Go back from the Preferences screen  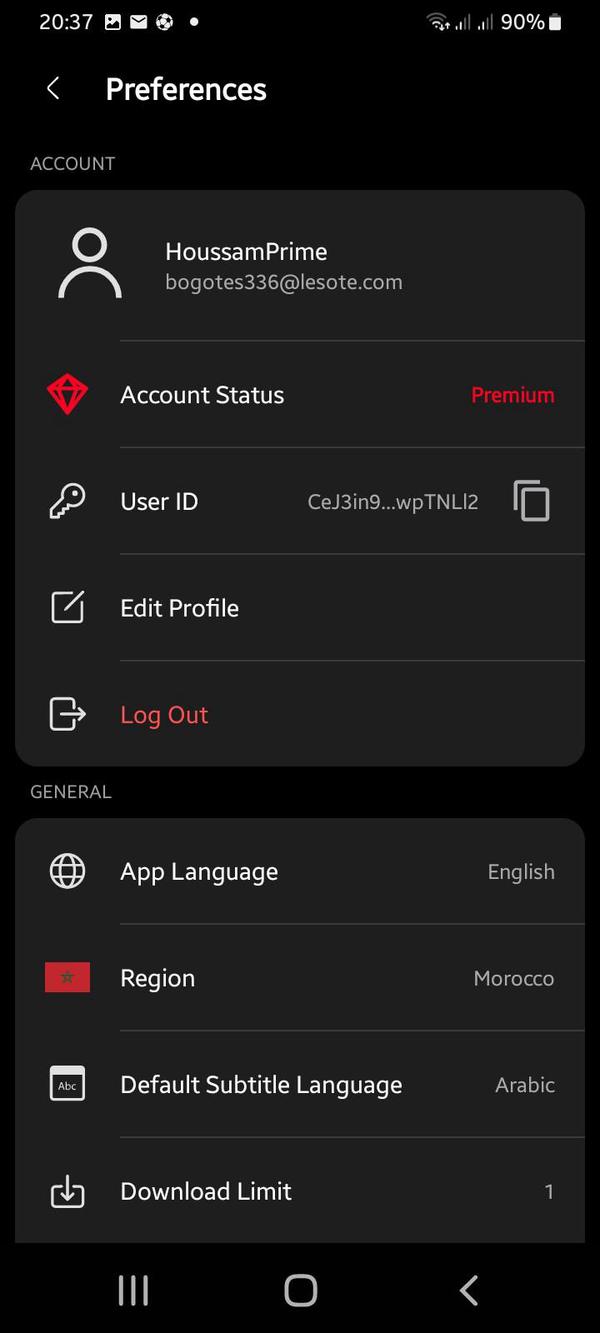[x=53, y=89]
